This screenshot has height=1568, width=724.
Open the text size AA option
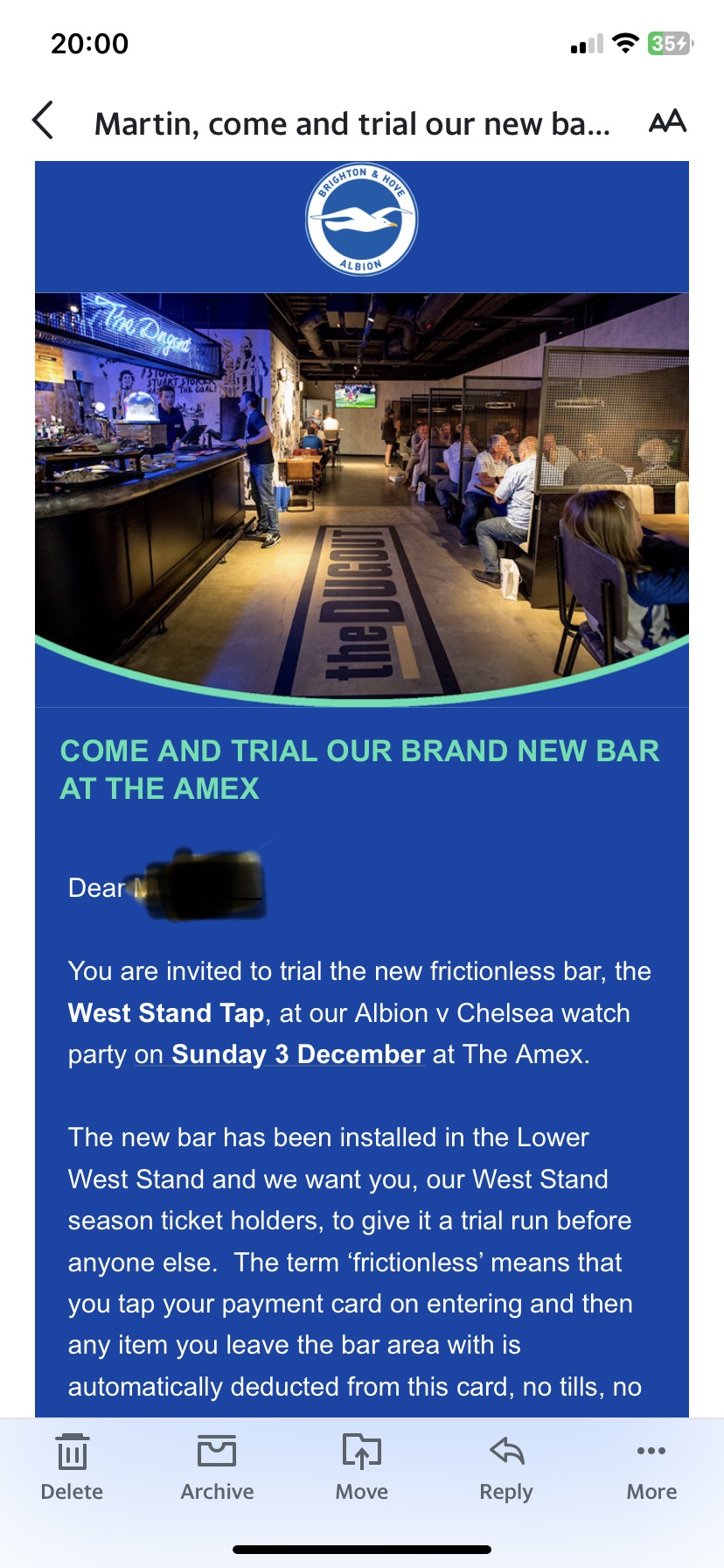point(668,122)
